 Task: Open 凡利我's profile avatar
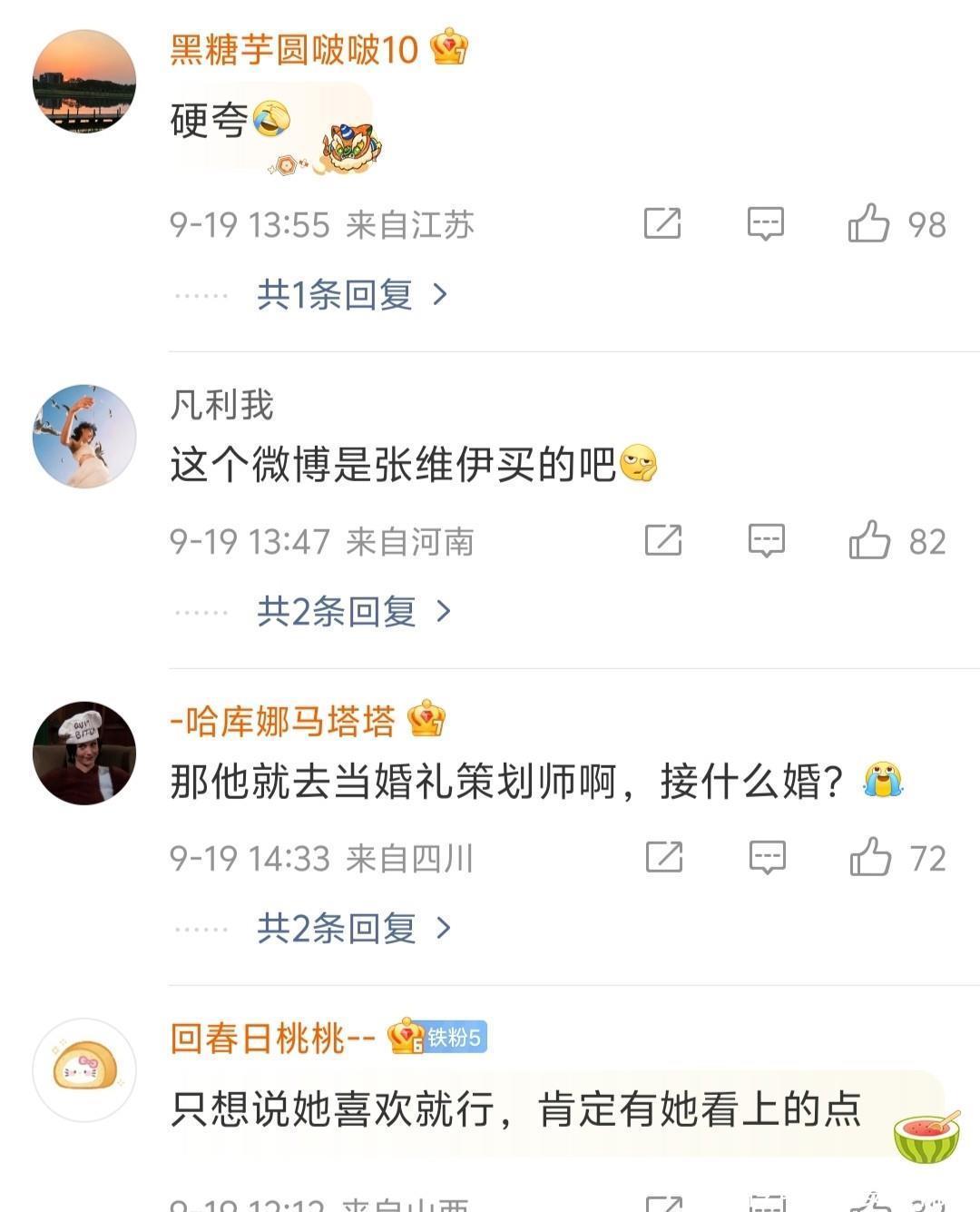[84, 437]
